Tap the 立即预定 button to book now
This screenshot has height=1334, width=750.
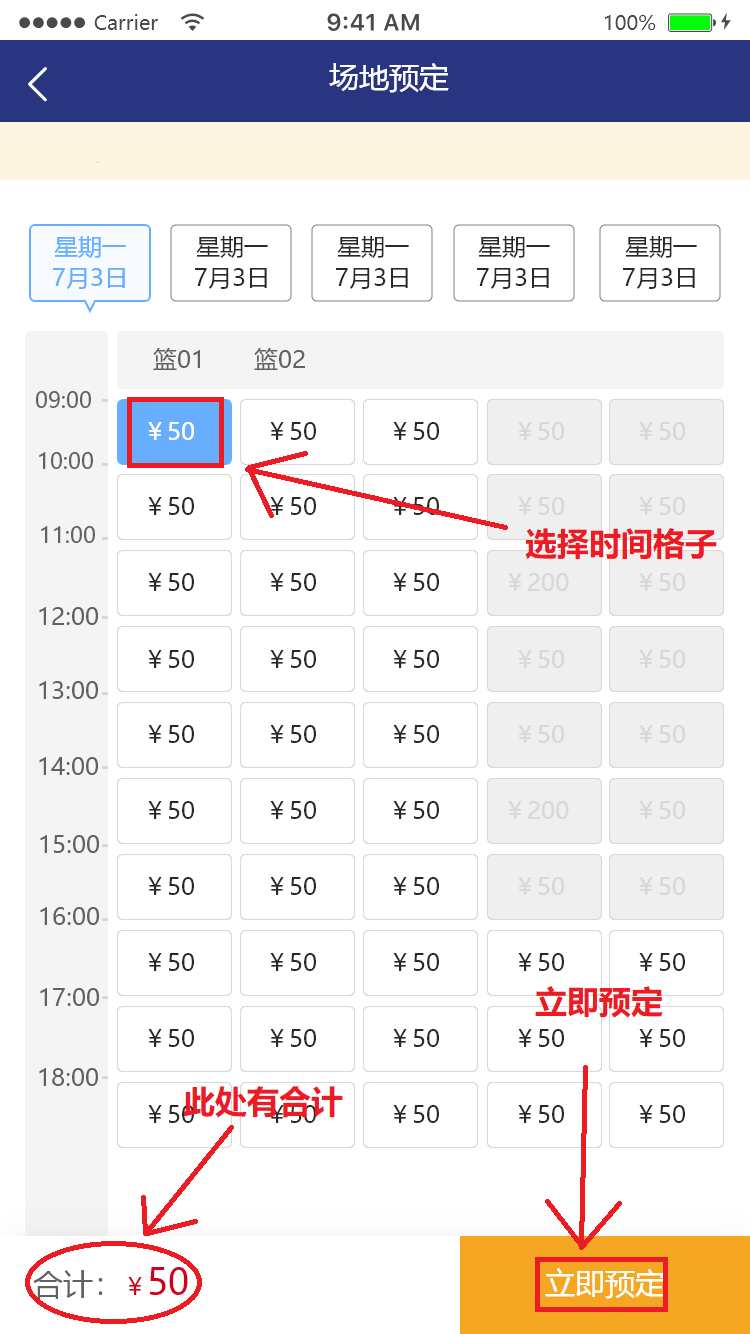604,1284
